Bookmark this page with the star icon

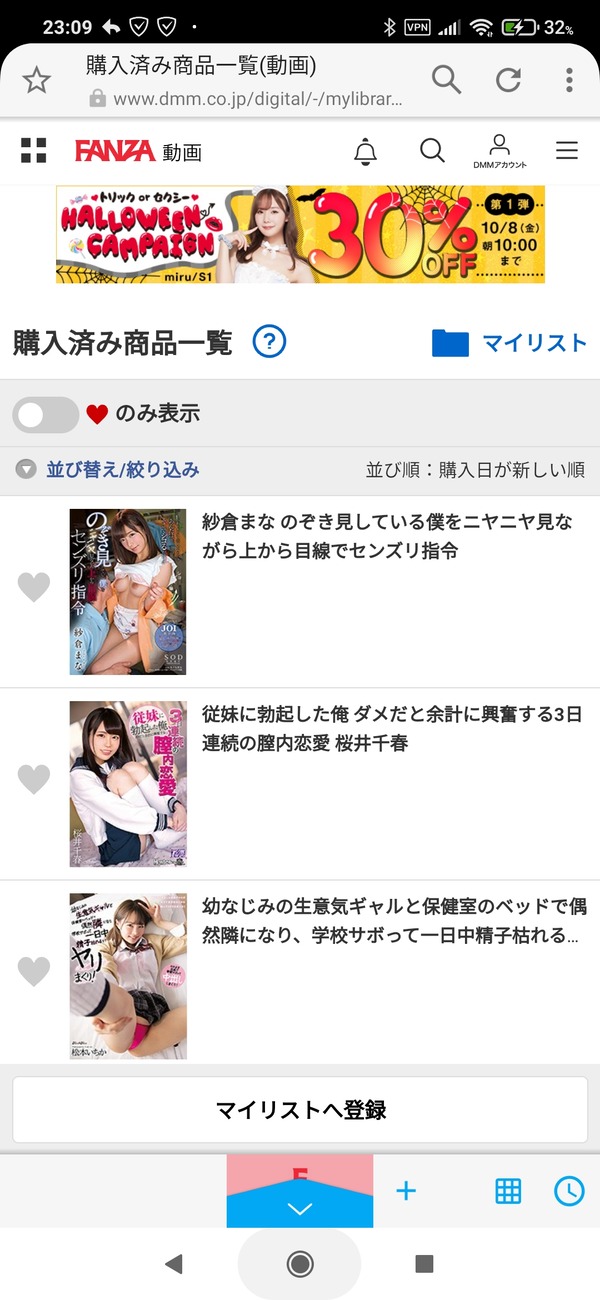click(37, 80)
